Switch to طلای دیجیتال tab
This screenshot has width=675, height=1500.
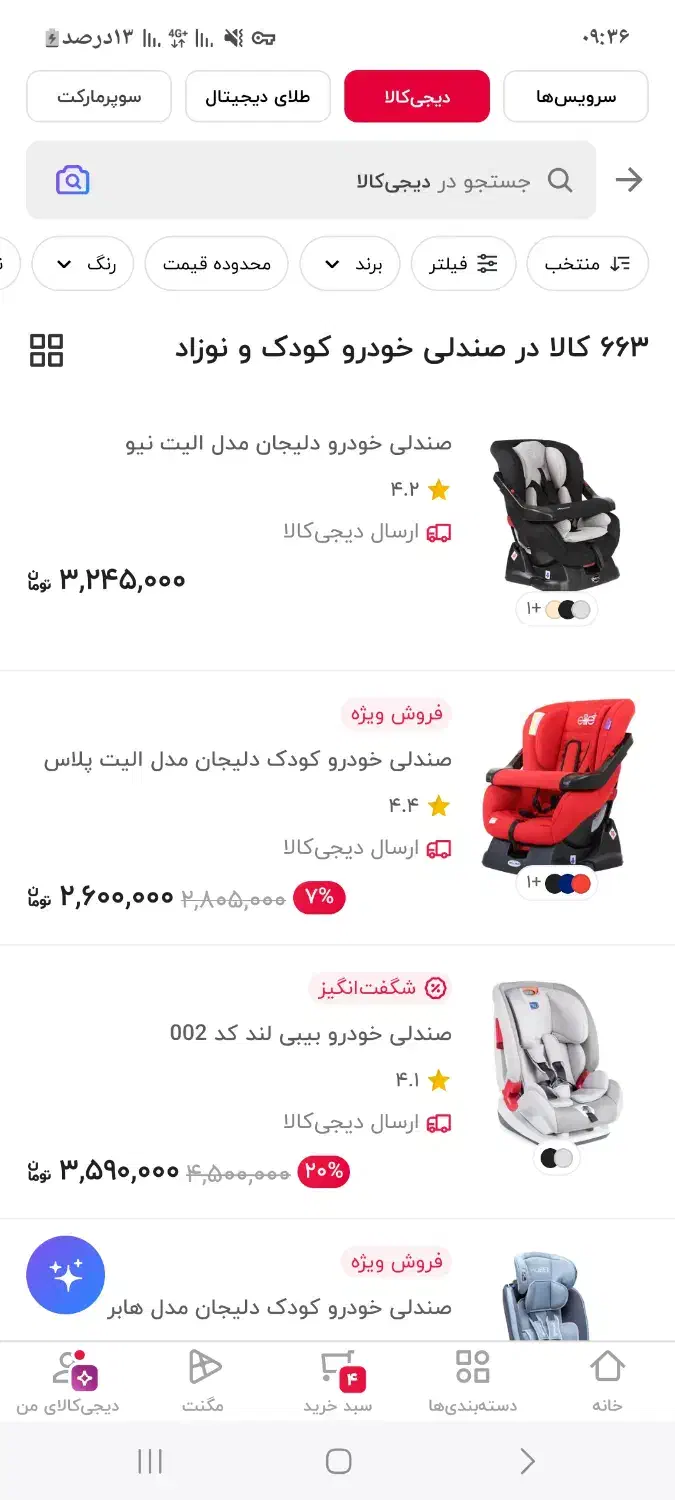(258, 97)
